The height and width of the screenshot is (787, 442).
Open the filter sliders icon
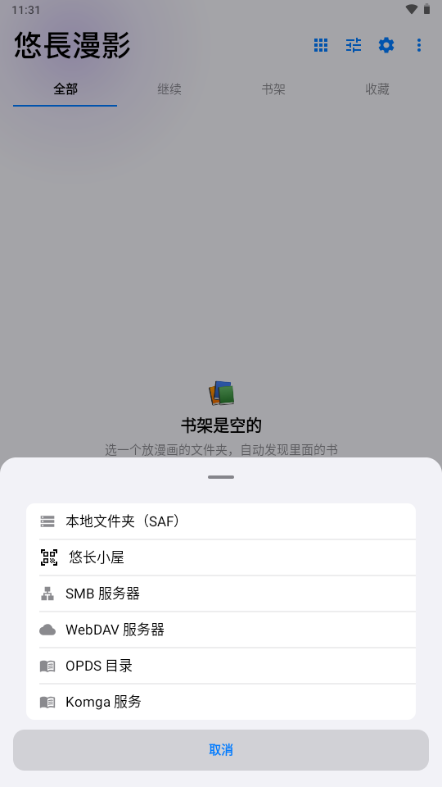pos(353,45)
